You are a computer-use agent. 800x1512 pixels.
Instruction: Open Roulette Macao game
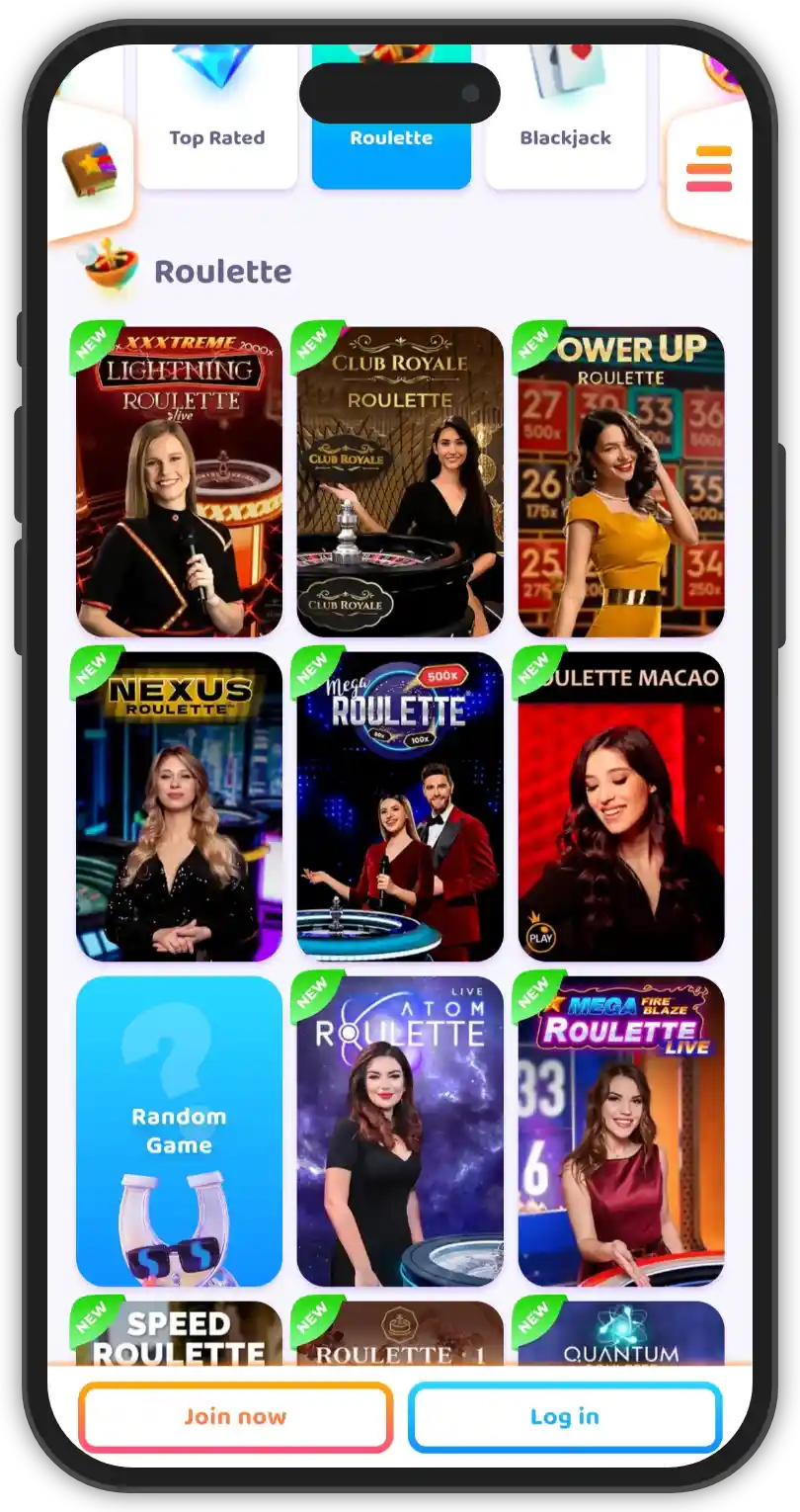[620, 805]
